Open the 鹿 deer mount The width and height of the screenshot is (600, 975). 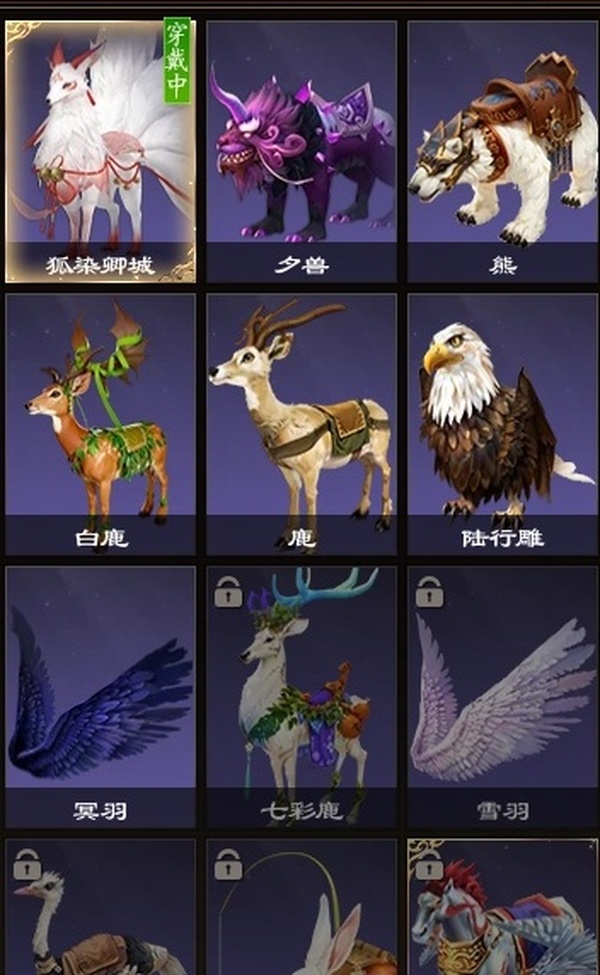pos(301,423)
